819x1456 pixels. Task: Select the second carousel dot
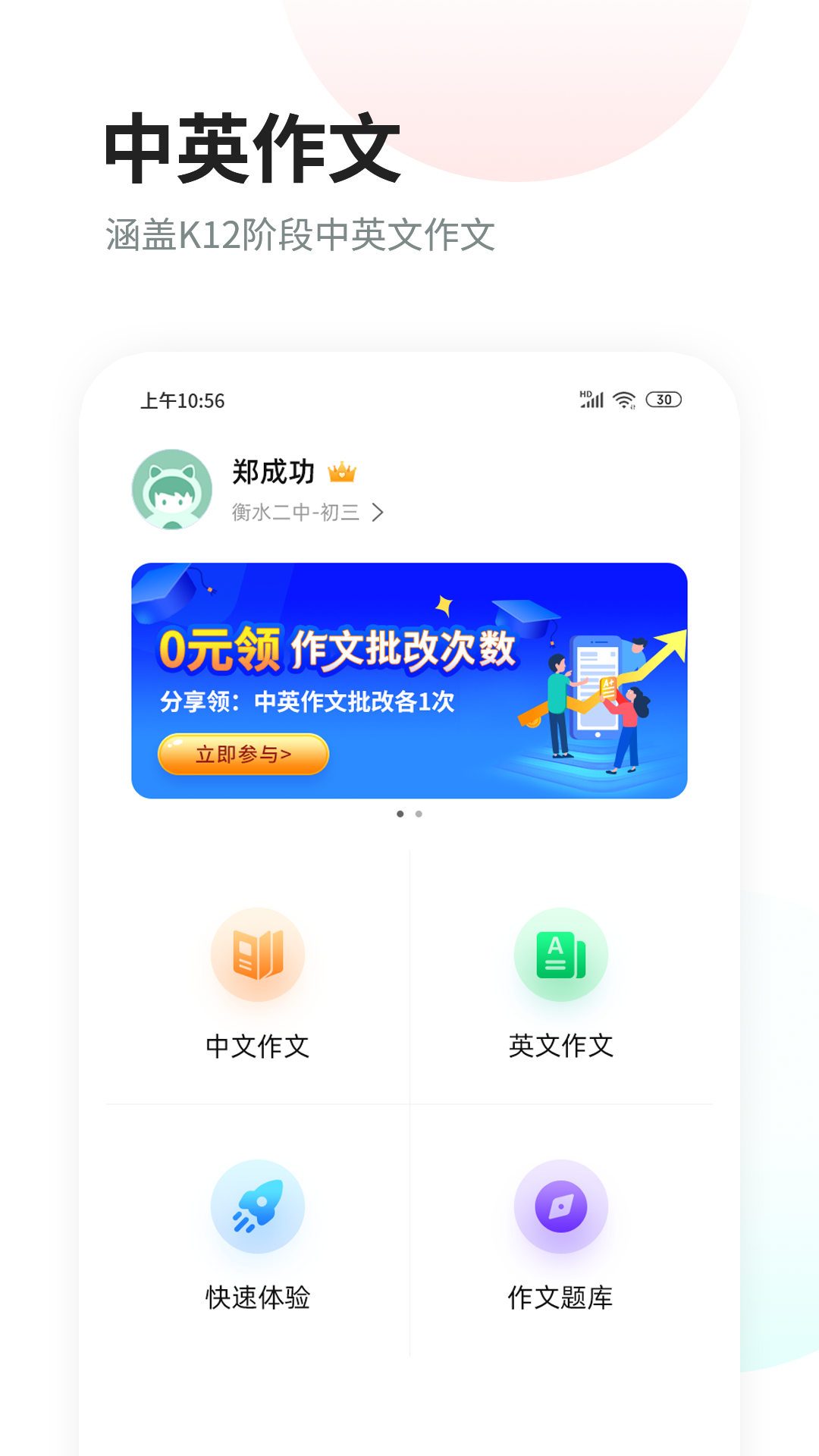(x=419, y=814)
